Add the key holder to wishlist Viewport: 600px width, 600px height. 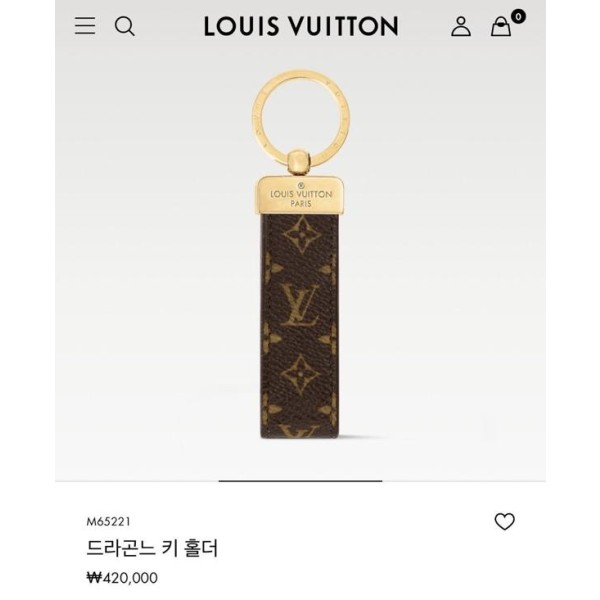coord(505,521)
